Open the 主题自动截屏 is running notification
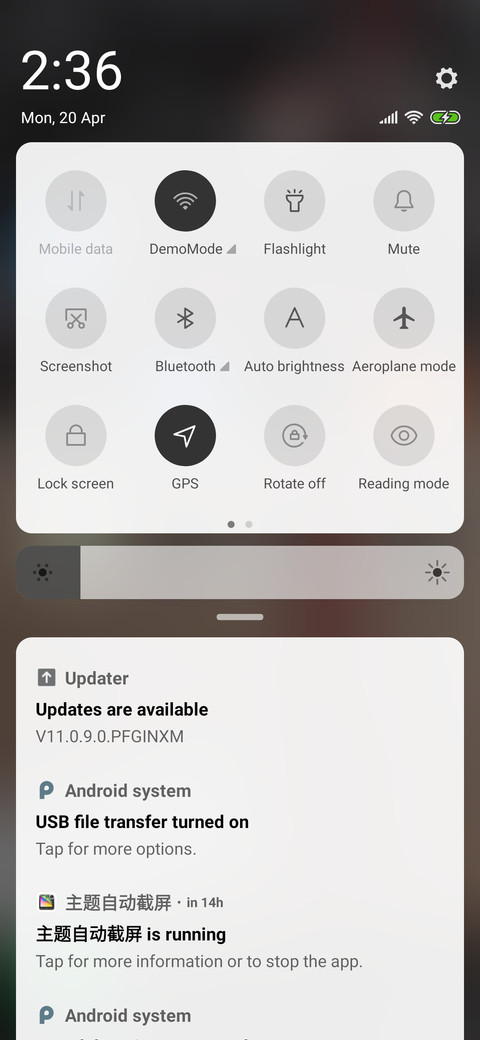 (x=240, y=932)
